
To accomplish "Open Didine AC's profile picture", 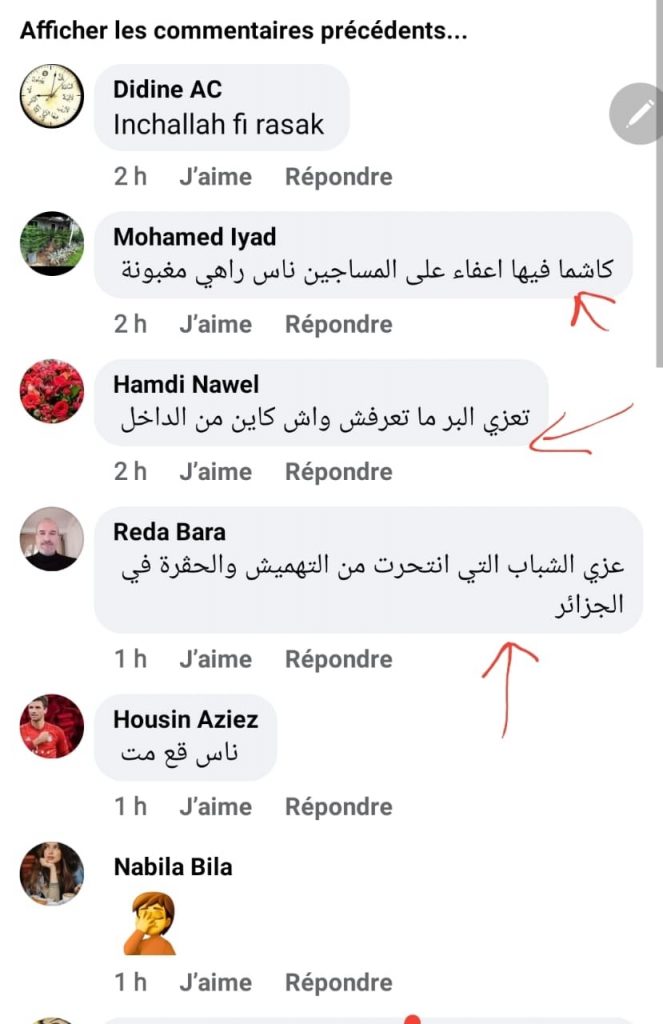I will [52, 96].
